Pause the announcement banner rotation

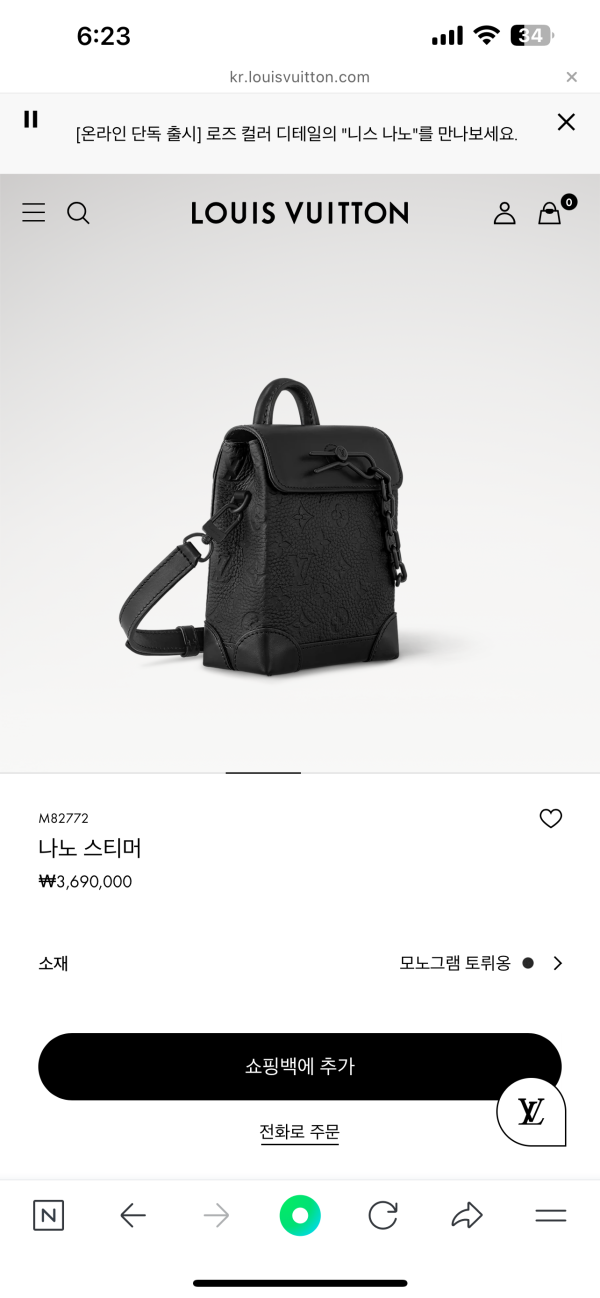point(31,120)
